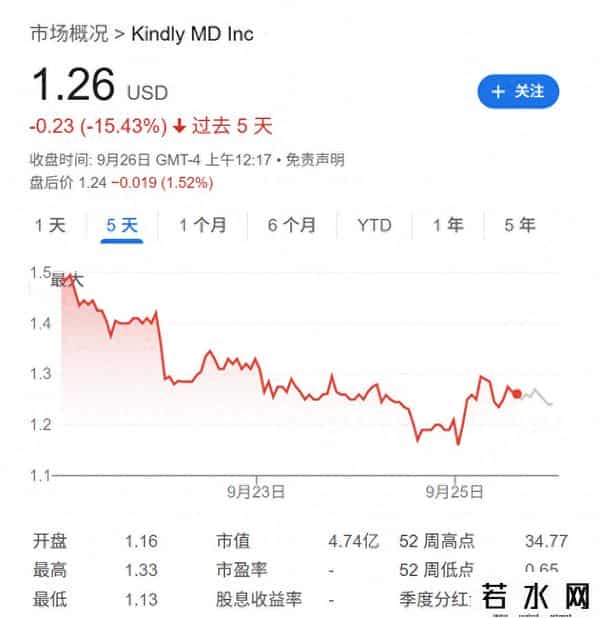This screenshot has height=618, width=600.
Task: Switch to the 1 天 range
Action: click(x=50, y=225)
